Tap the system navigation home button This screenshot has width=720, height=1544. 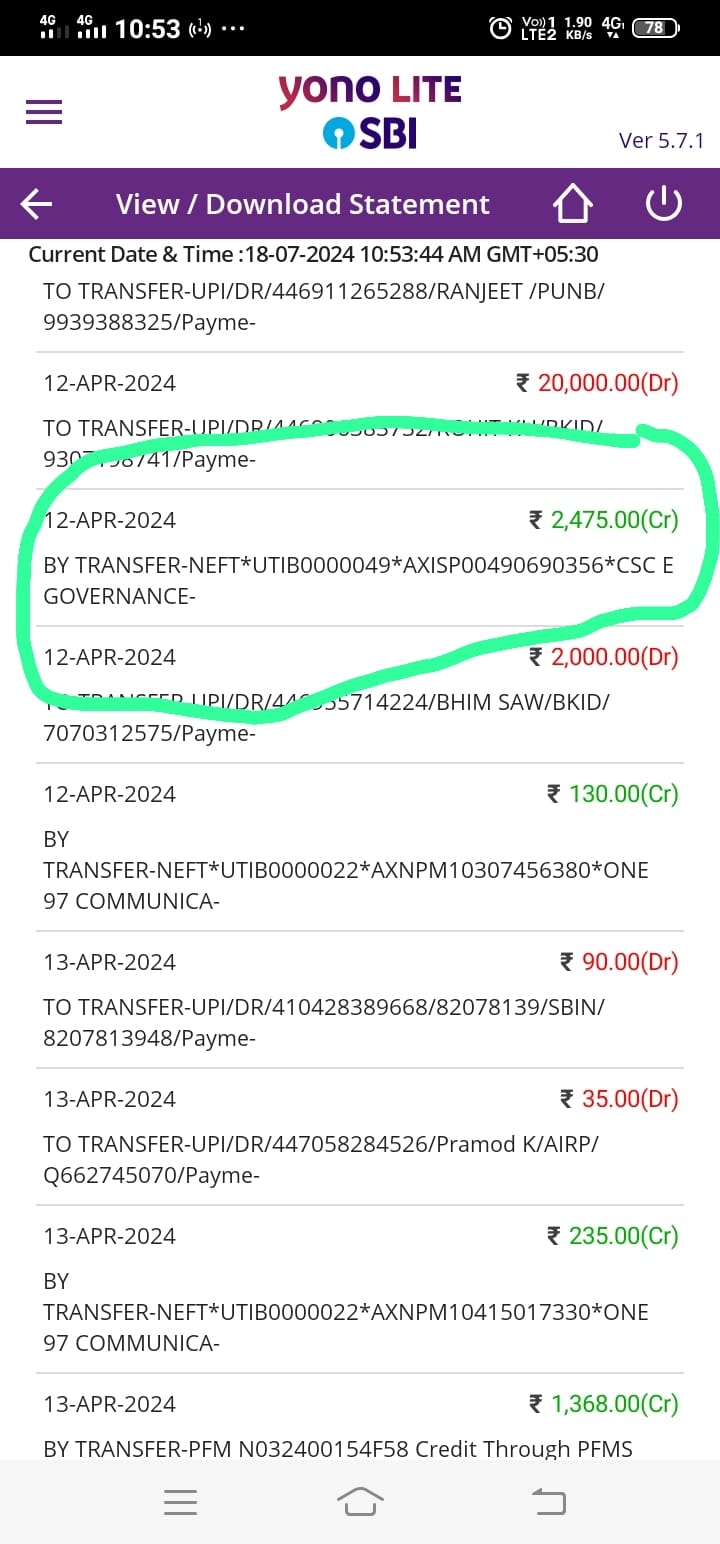[x=360, y=1501]
